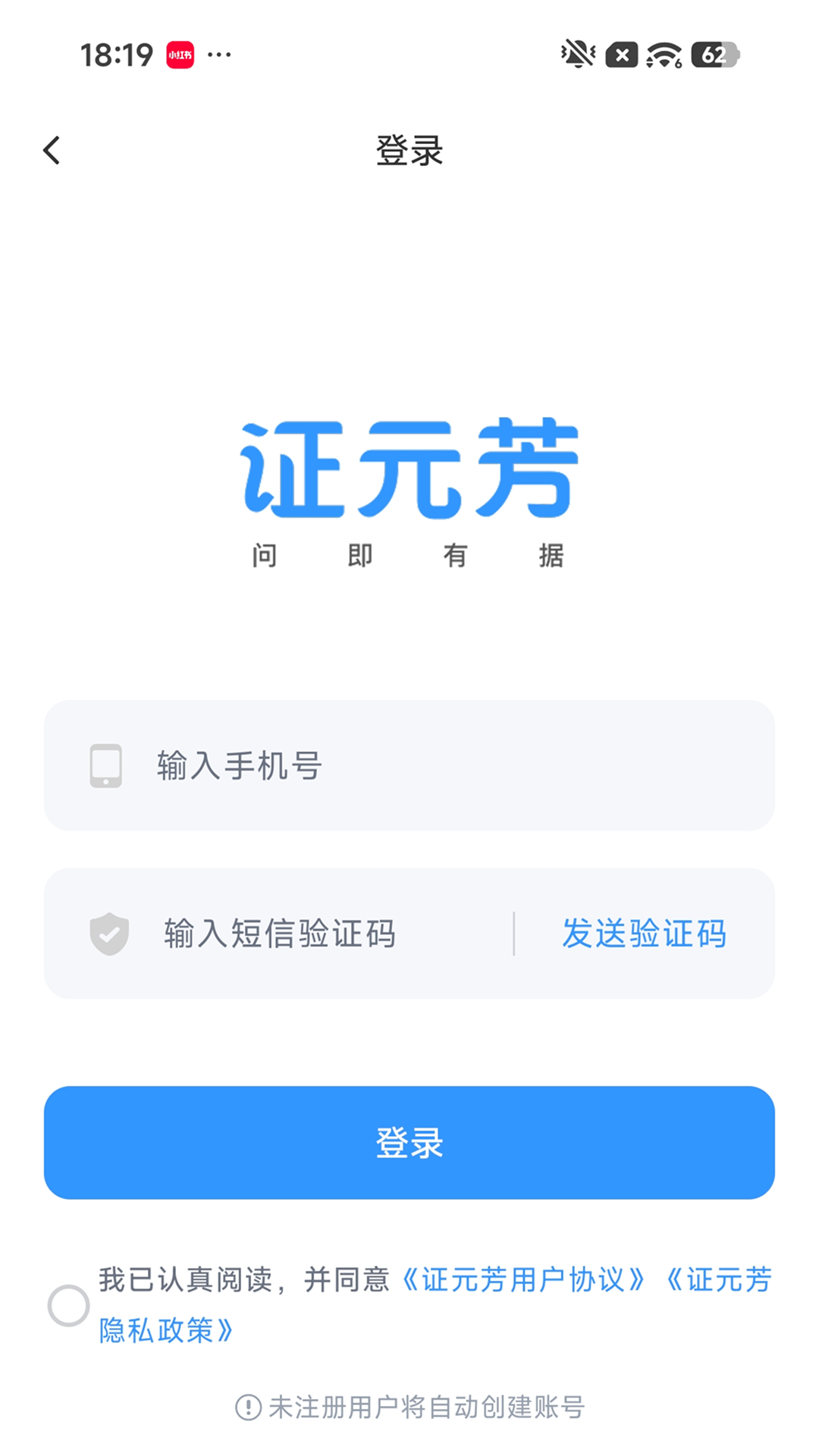The height and width of the screenshot is (1456, 819).
Task: Check the agreement consent checkbox
Action: (x=69, y=1305)
